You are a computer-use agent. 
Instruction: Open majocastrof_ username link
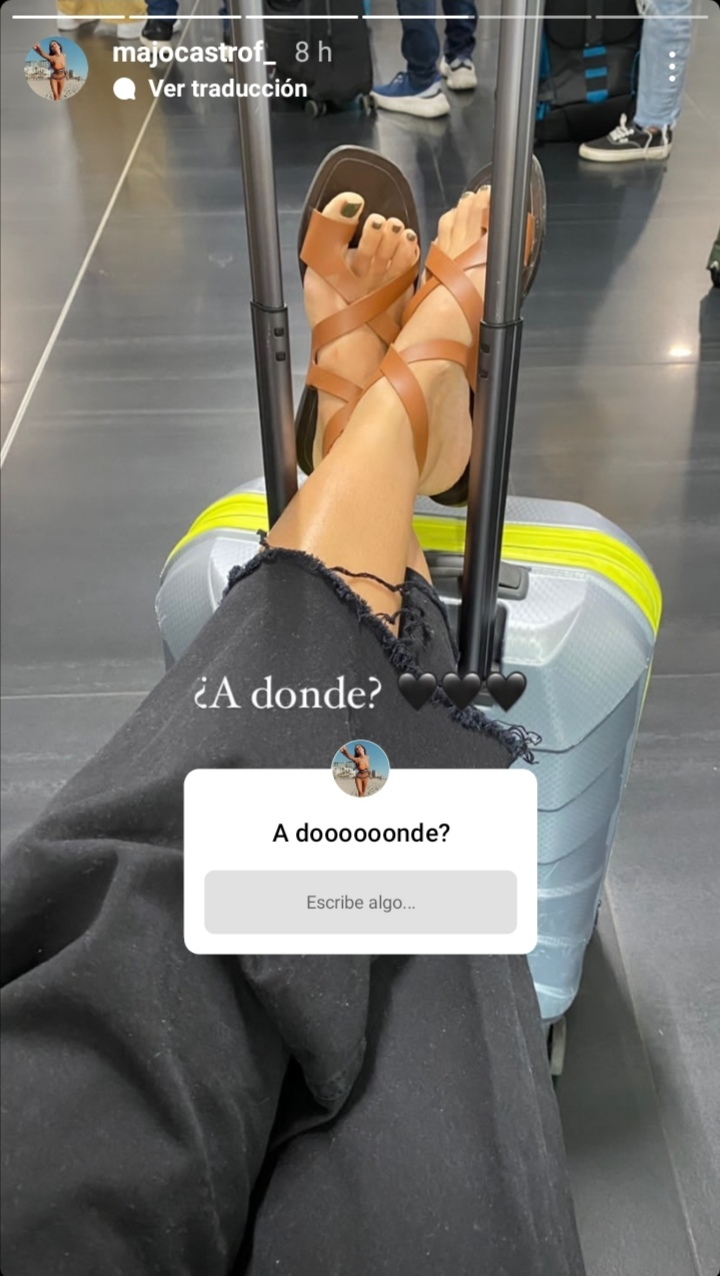point(194,53)
